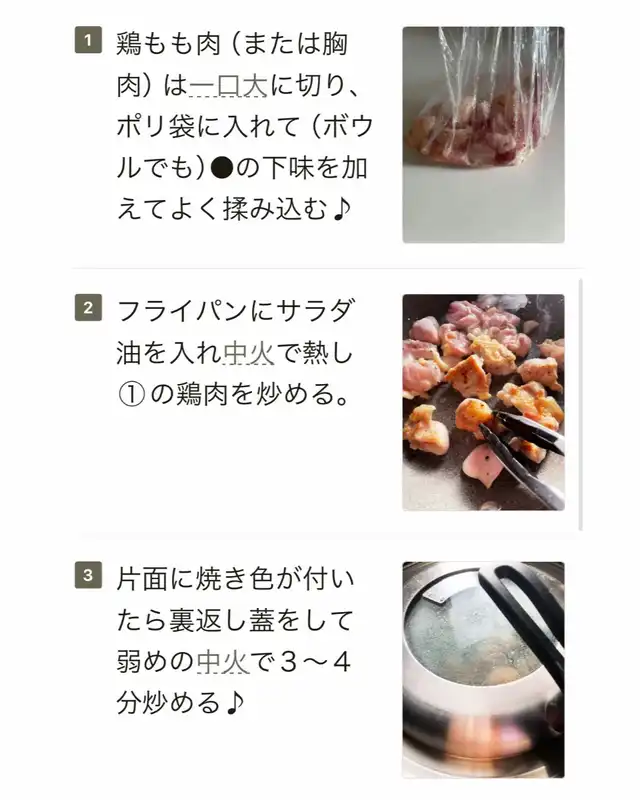Enlarge the step 1 photo of chicken in bag
Viewport: 640px width, 800px height.
tap(483, 135)
